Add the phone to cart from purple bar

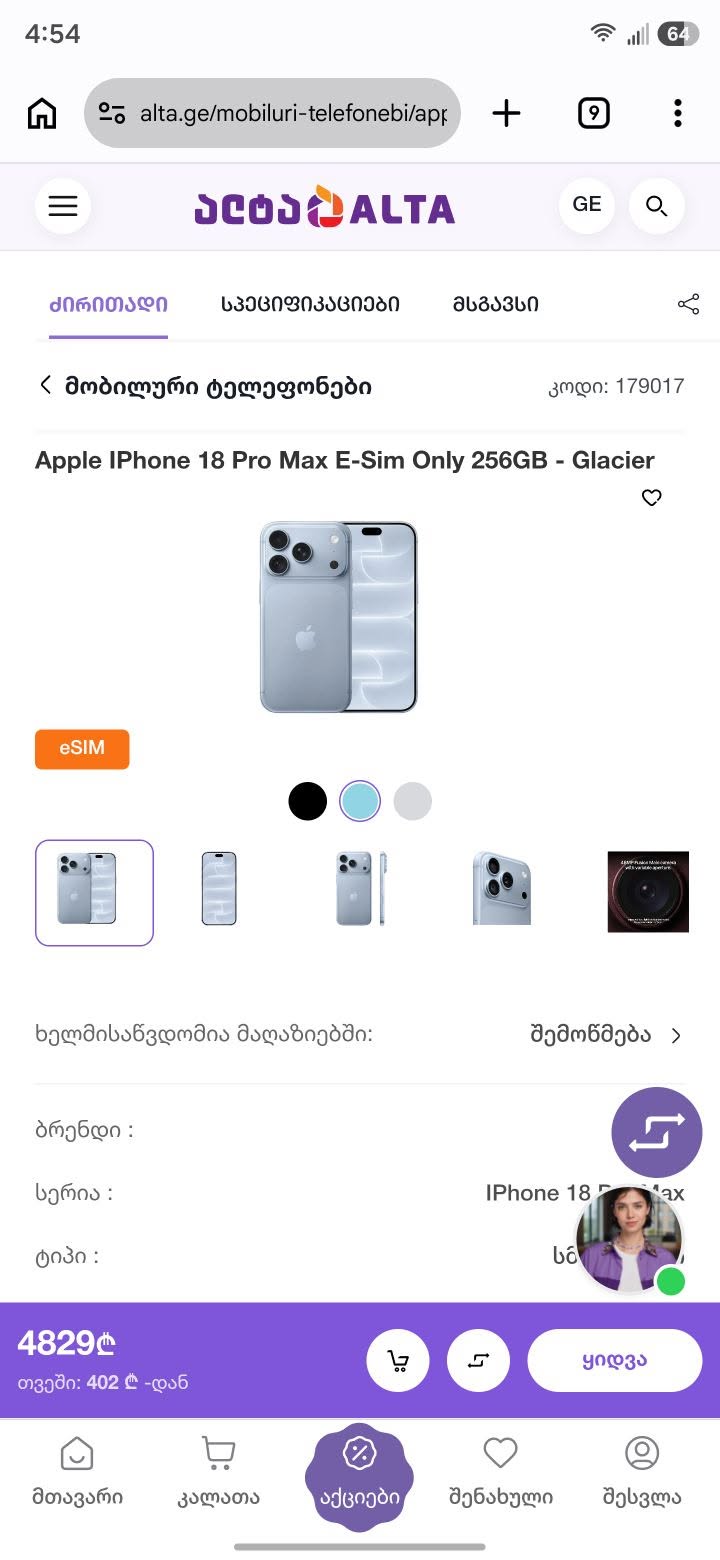tap(398, 1360)
